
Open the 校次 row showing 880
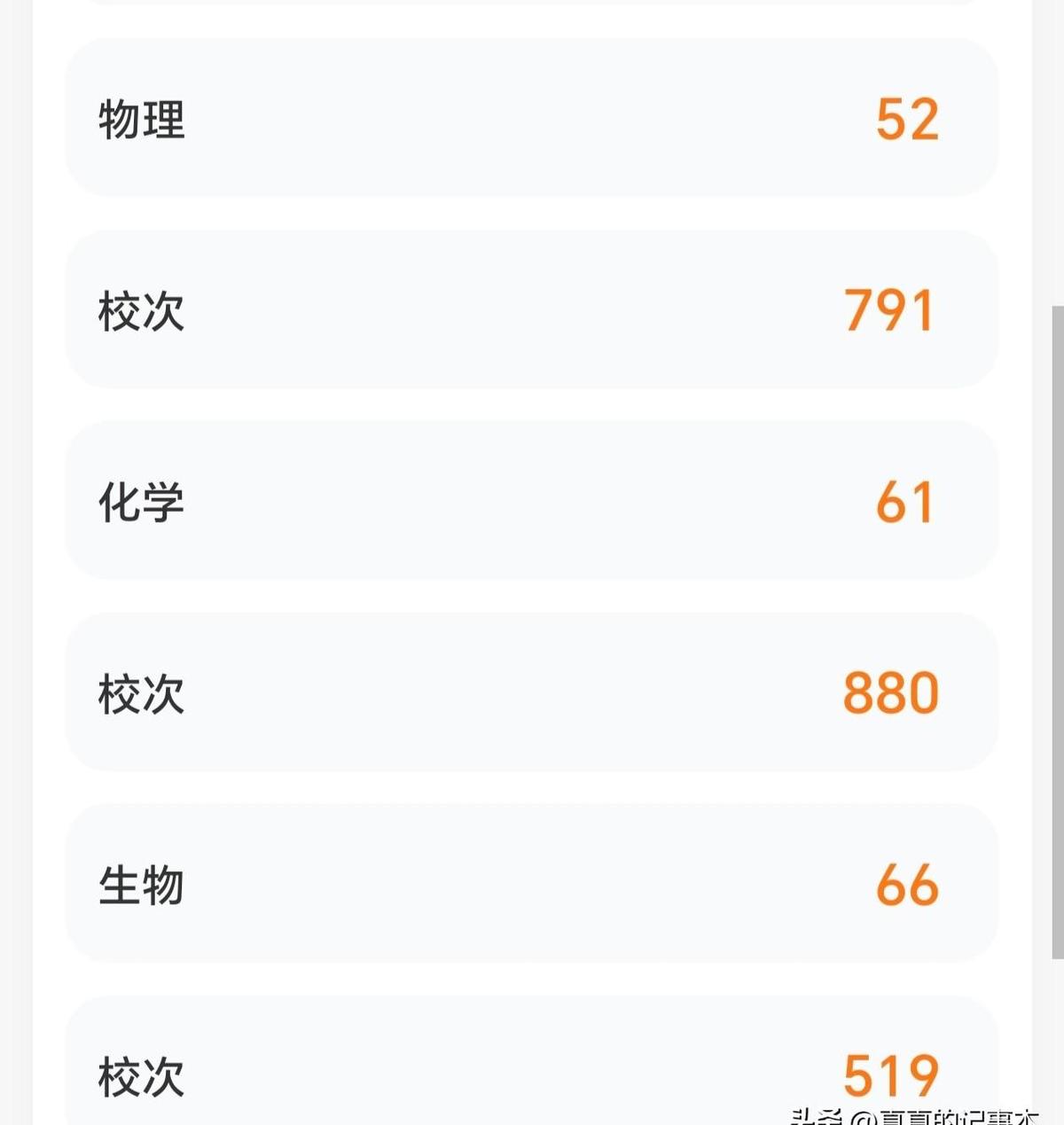(x=532, y=694)
